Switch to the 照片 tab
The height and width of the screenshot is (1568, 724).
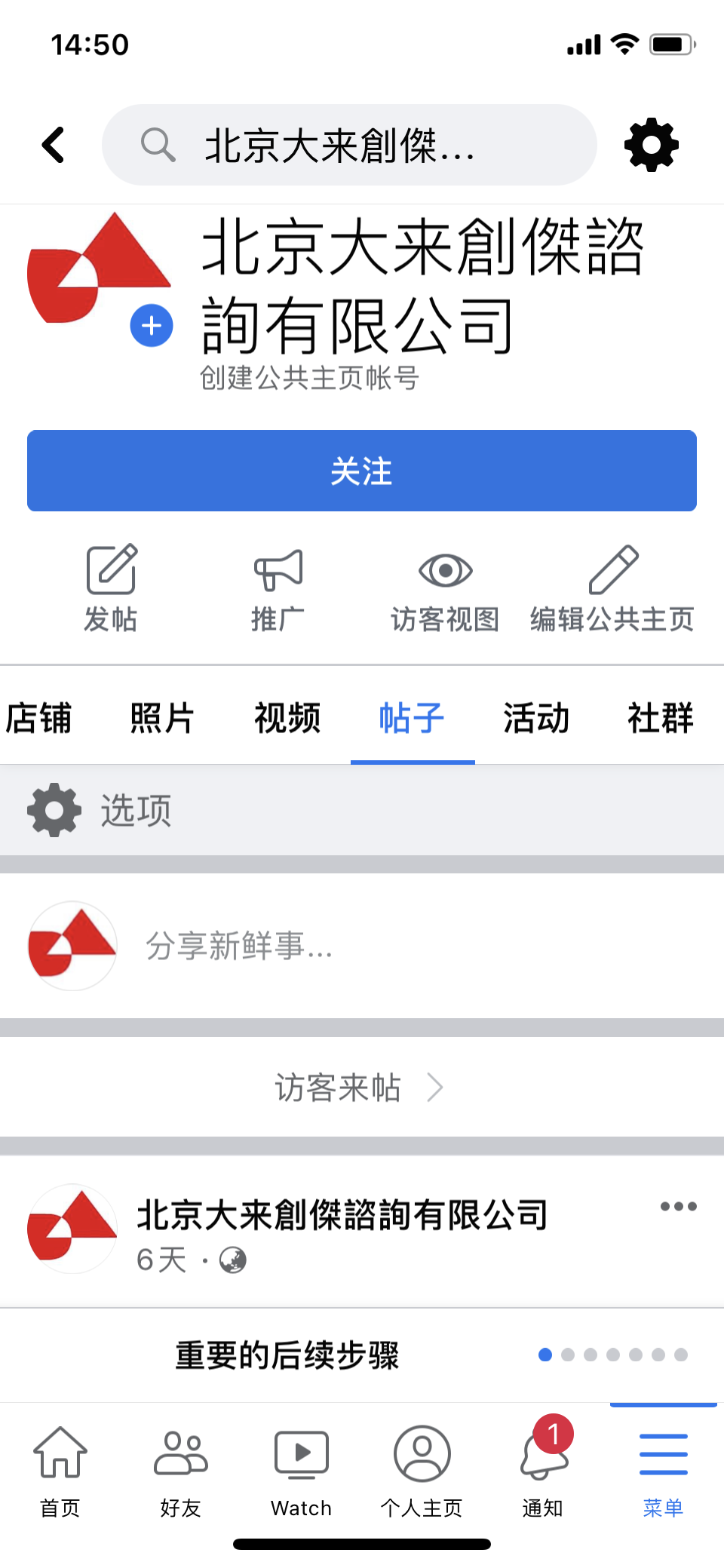[162, 717]
